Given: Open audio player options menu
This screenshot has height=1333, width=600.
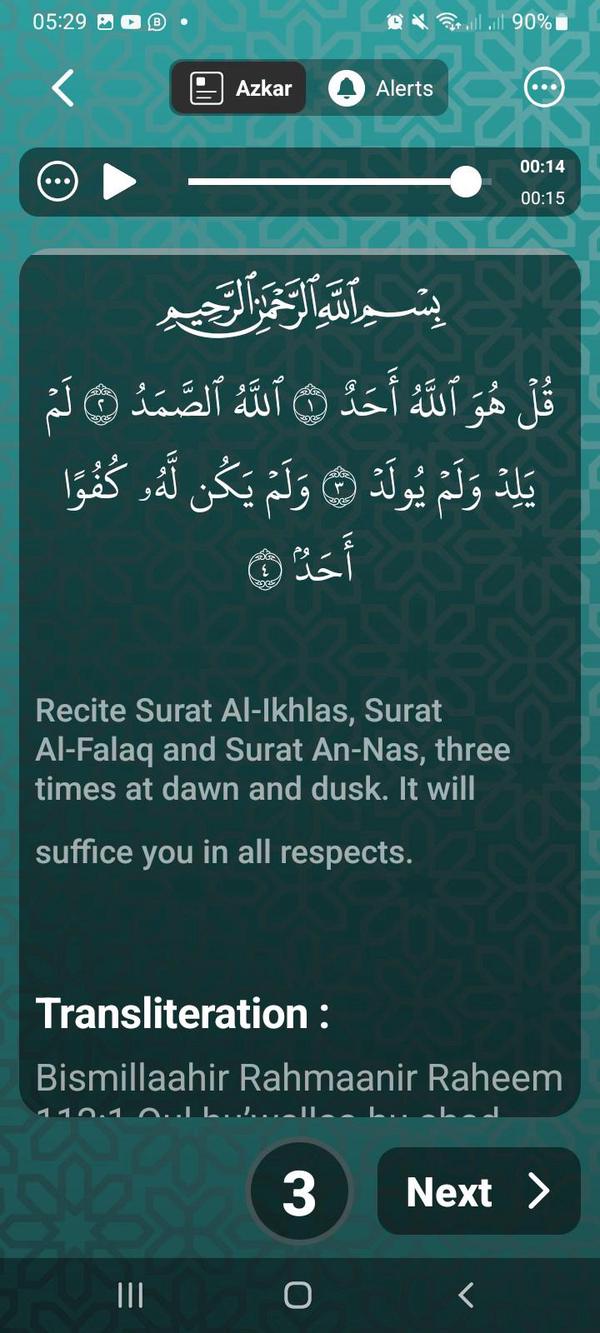Looking at the screenshot, I should 57,182.
